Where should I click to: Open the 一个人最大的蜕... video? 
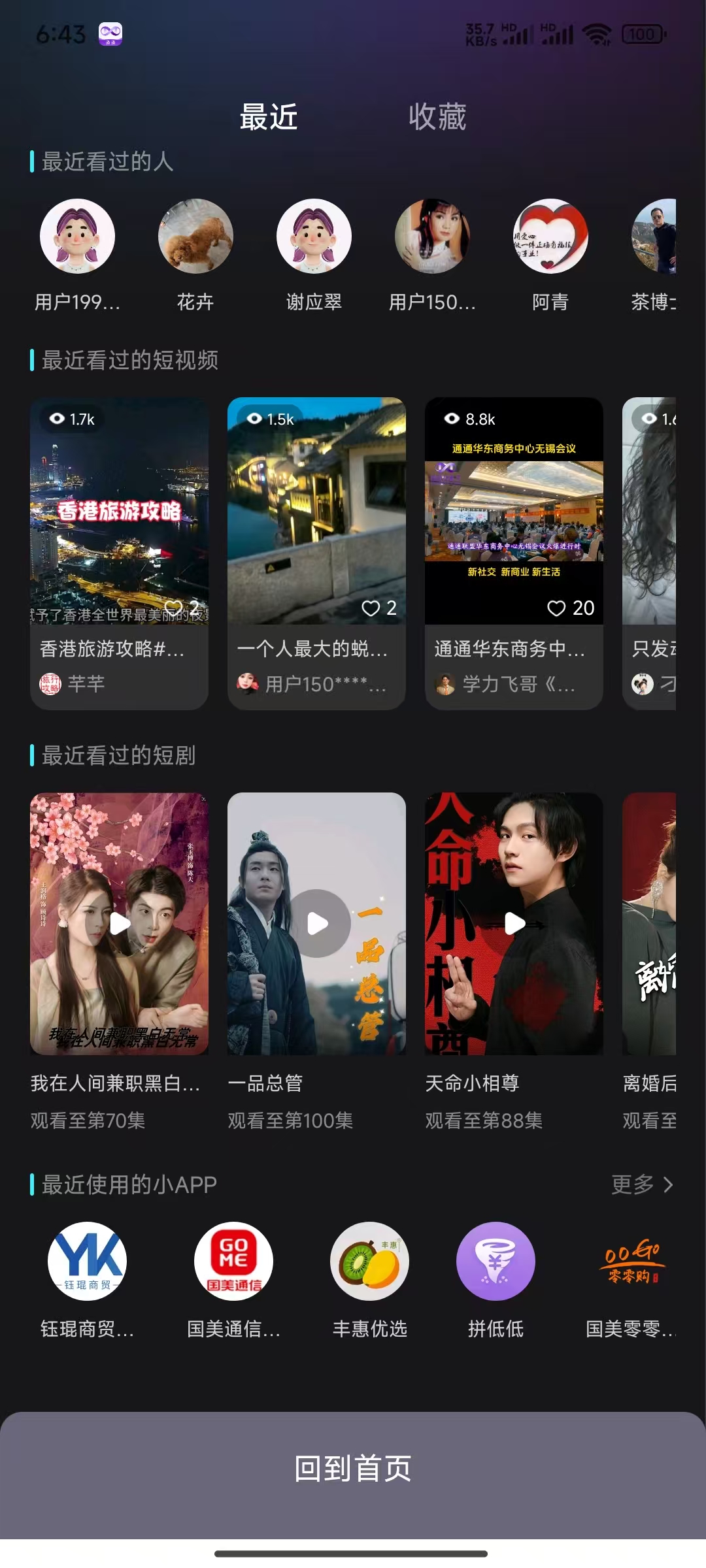tap(316, 511)
